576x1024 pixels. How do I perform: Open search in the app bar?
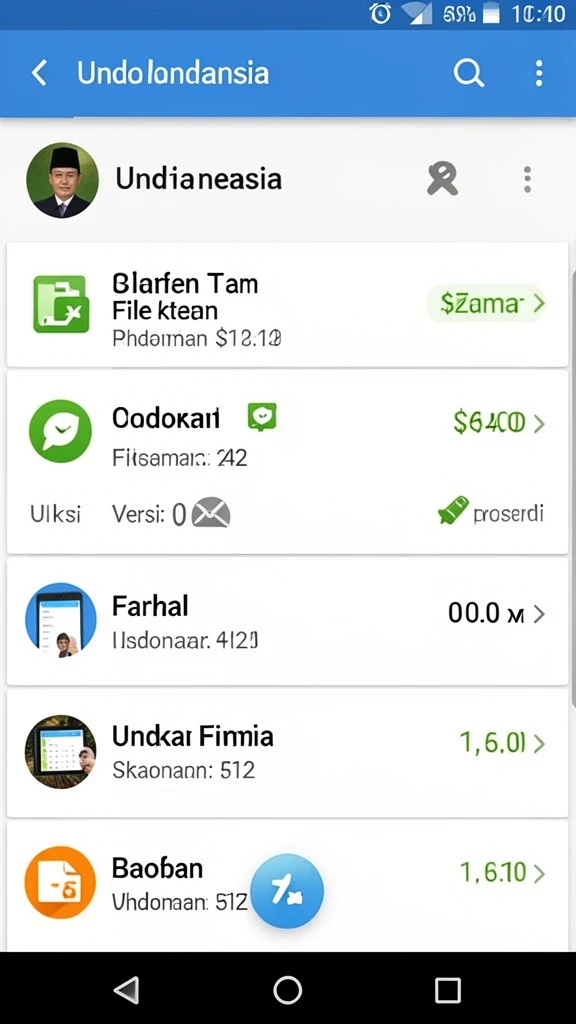tap(469, 73)
